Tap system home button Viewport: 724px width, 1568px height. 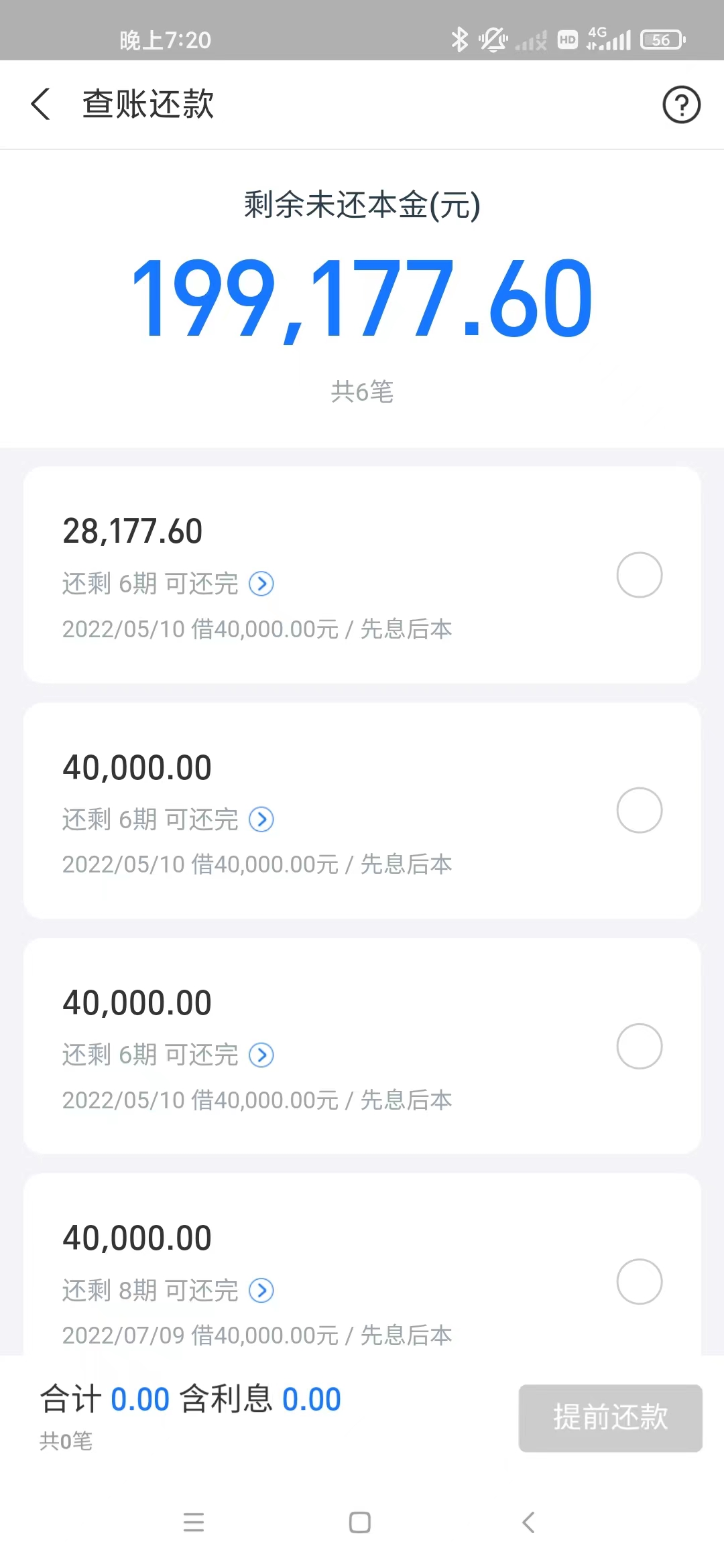click(360, 1522)
